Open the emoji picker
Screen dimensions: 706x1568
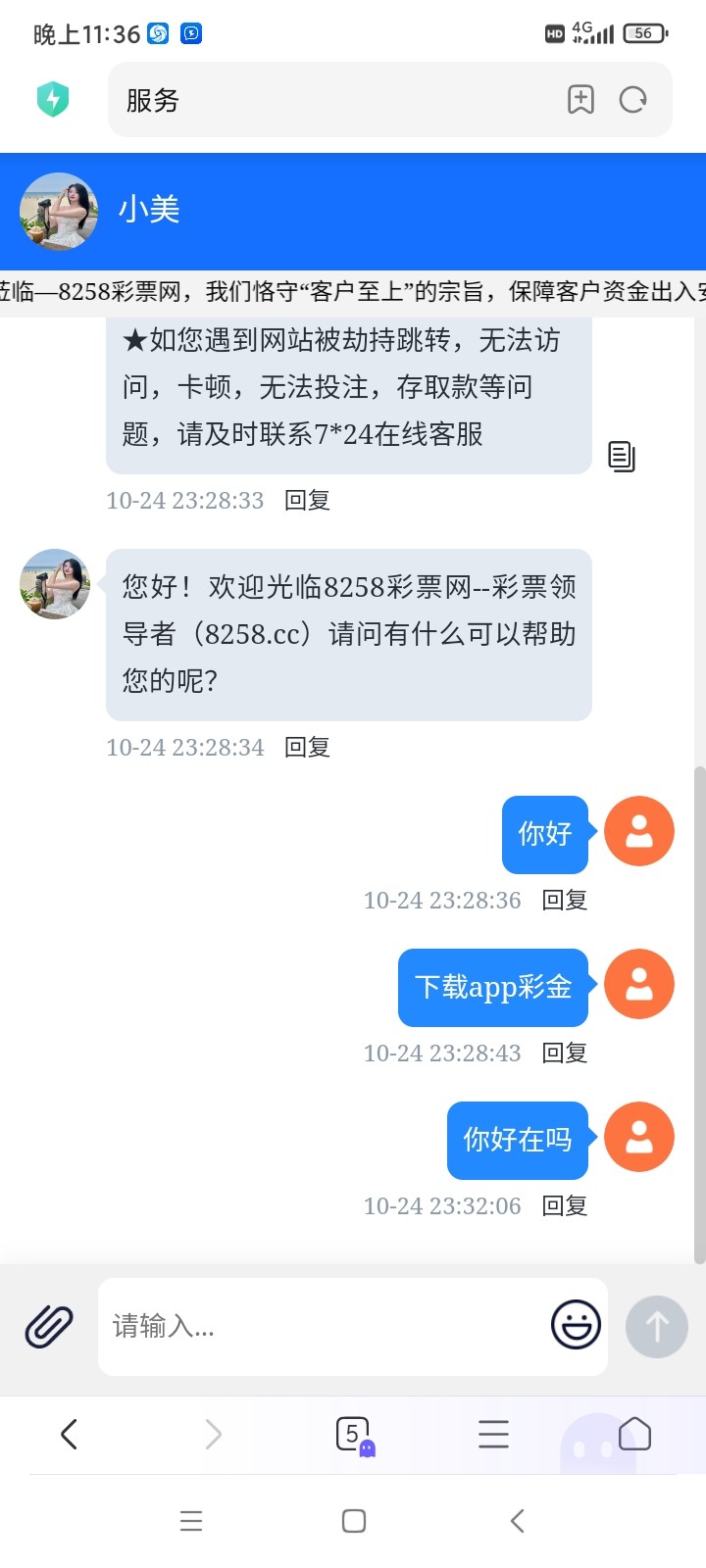coord(576,1325)
